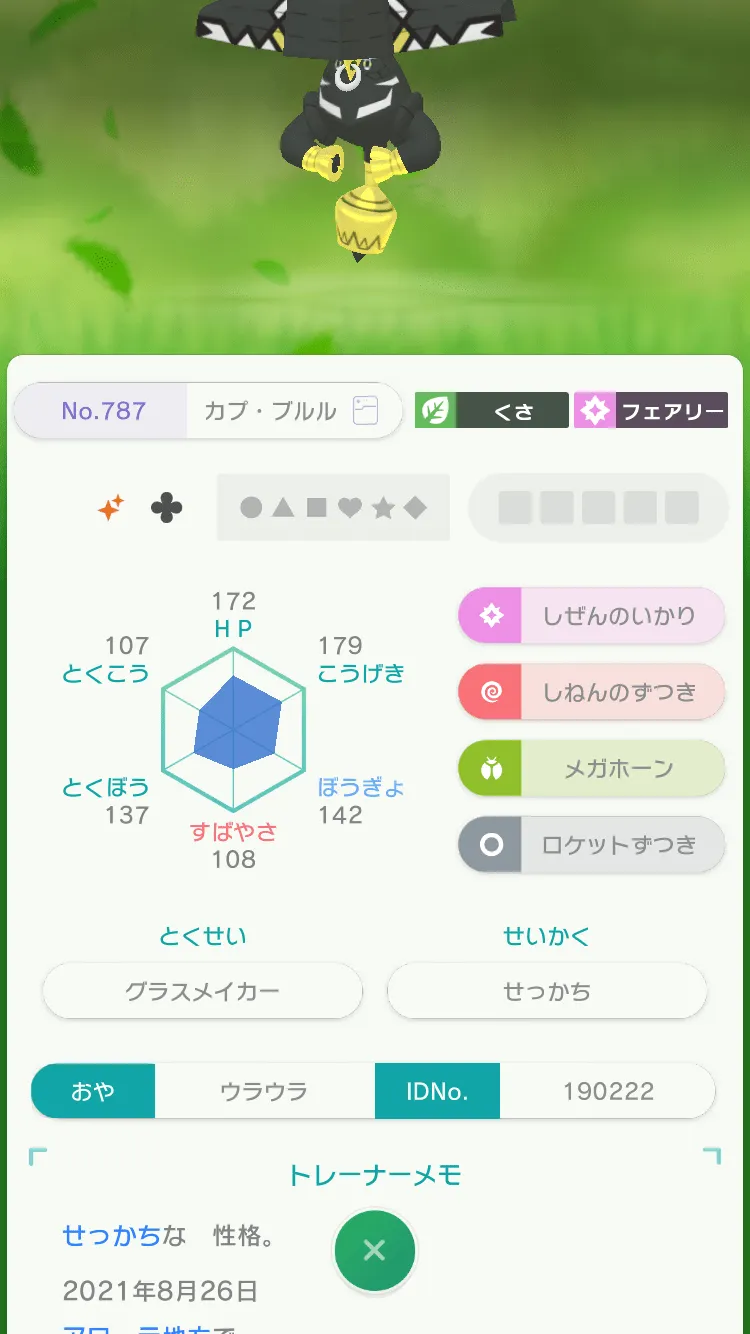Tap the ロケットずつき move
750x1334 pixels.
click(x=591, y=845)
